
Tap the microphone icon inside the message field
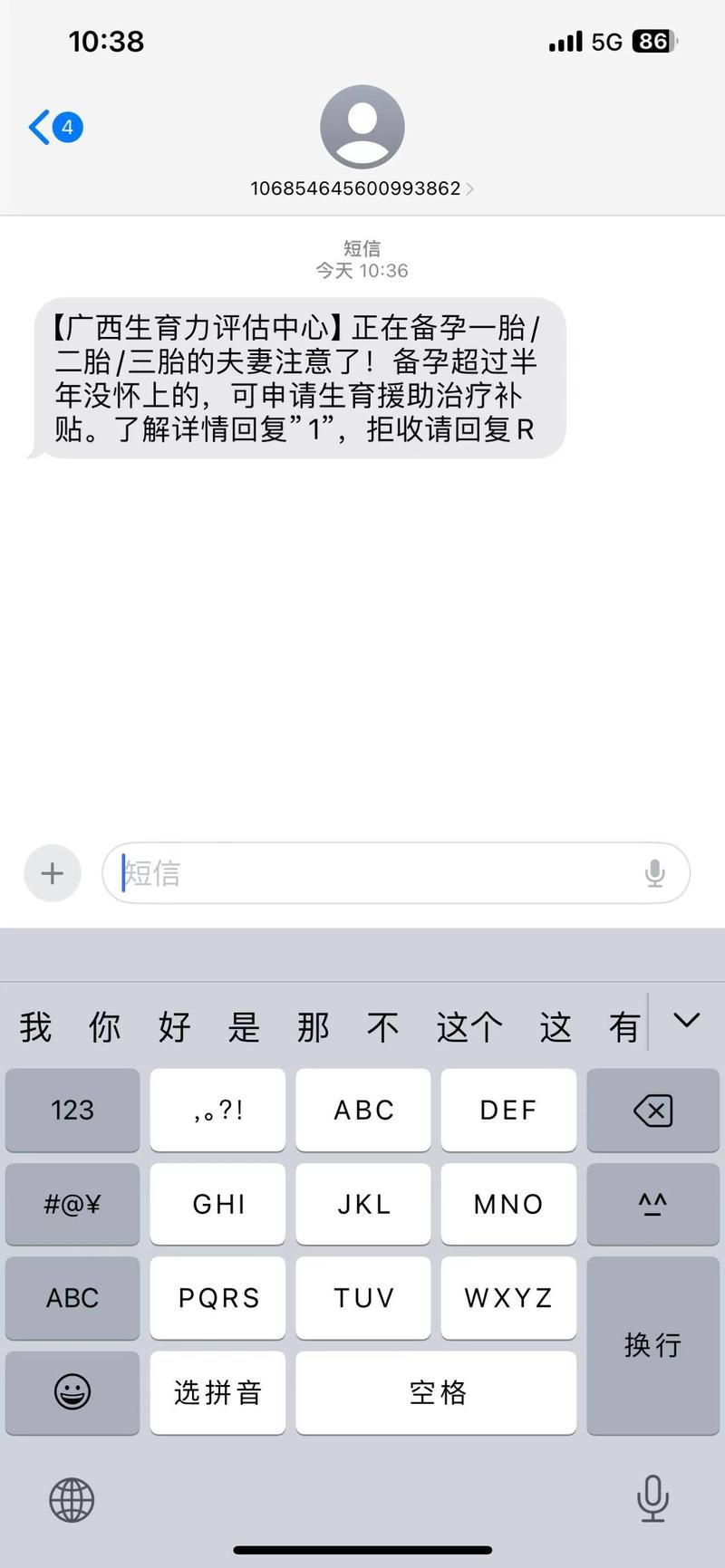tap(654, 873)
